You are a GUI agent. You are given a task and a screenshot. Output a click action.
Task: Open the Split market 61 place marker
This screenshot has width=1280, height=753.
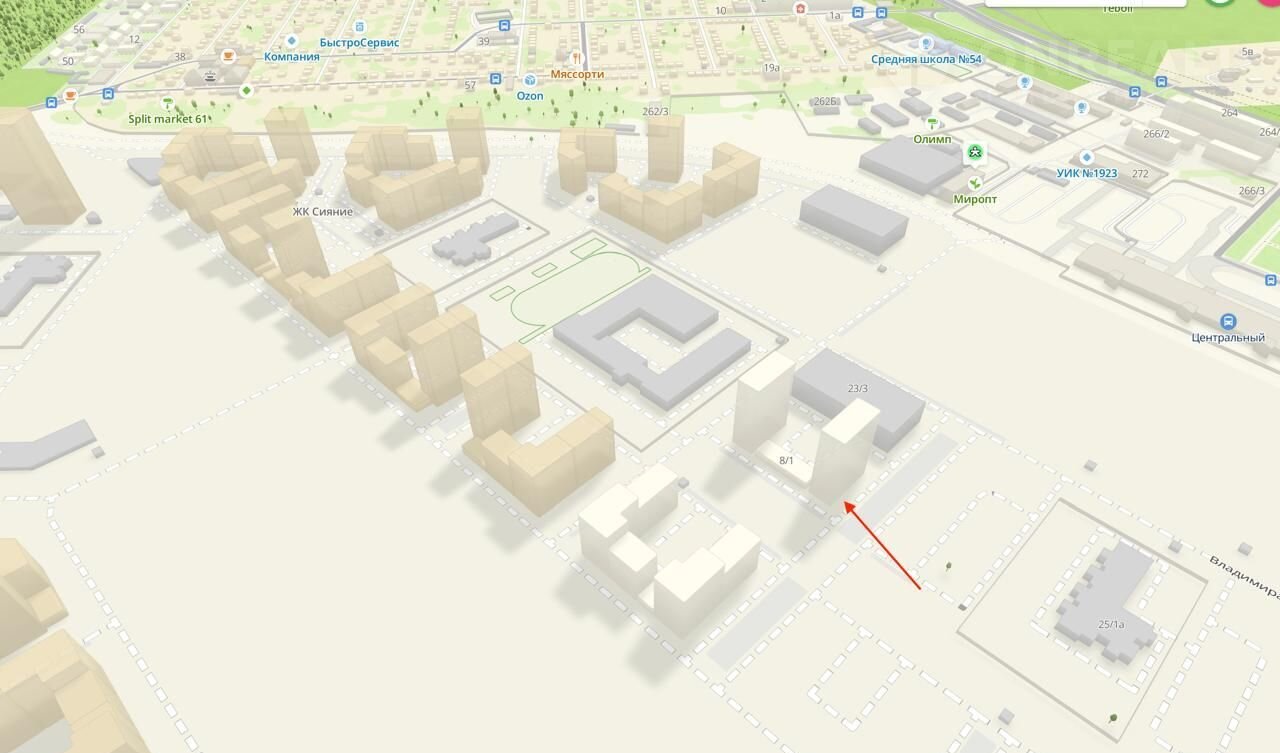tap(167, 103)
